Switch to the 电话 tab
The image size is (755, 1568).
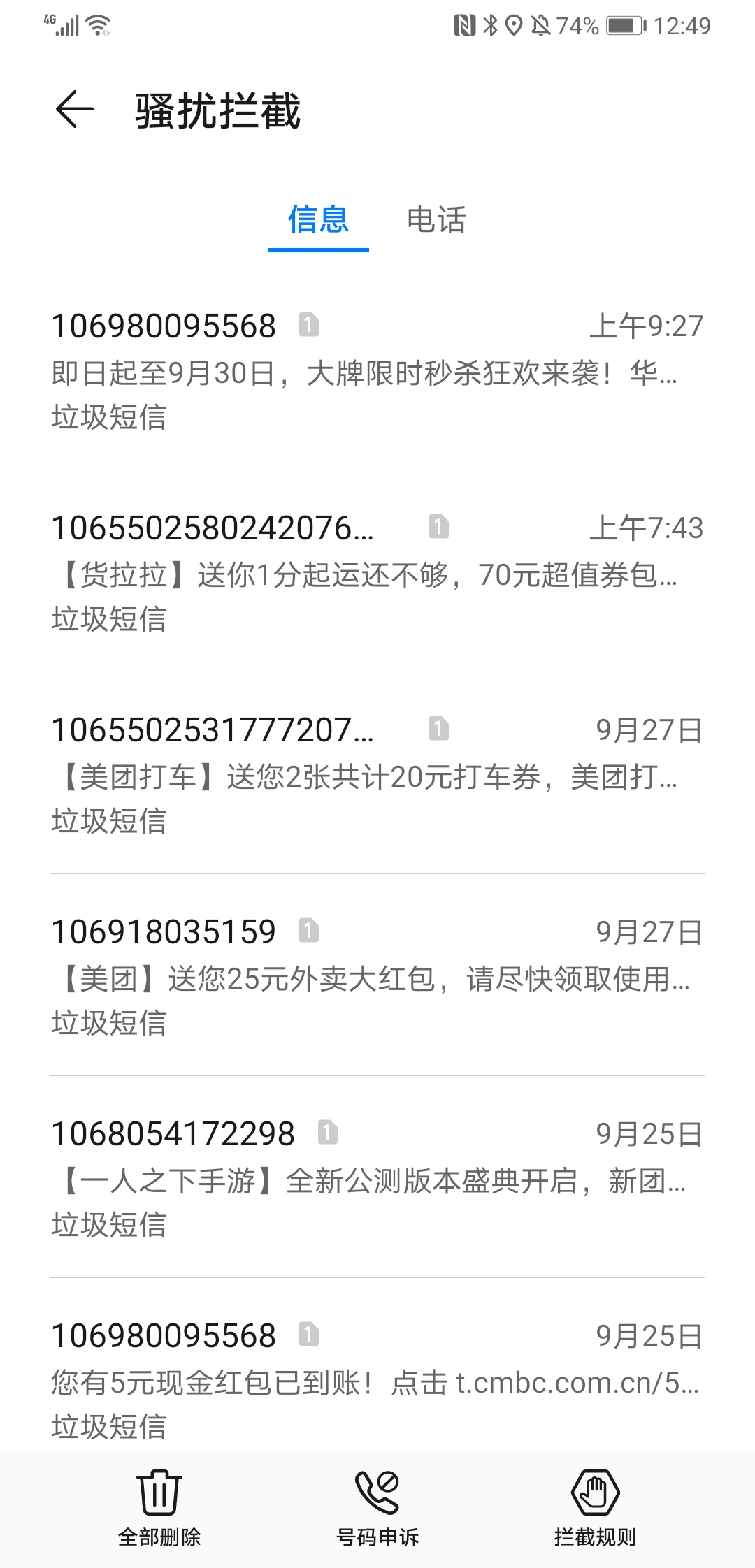(436, 220)
